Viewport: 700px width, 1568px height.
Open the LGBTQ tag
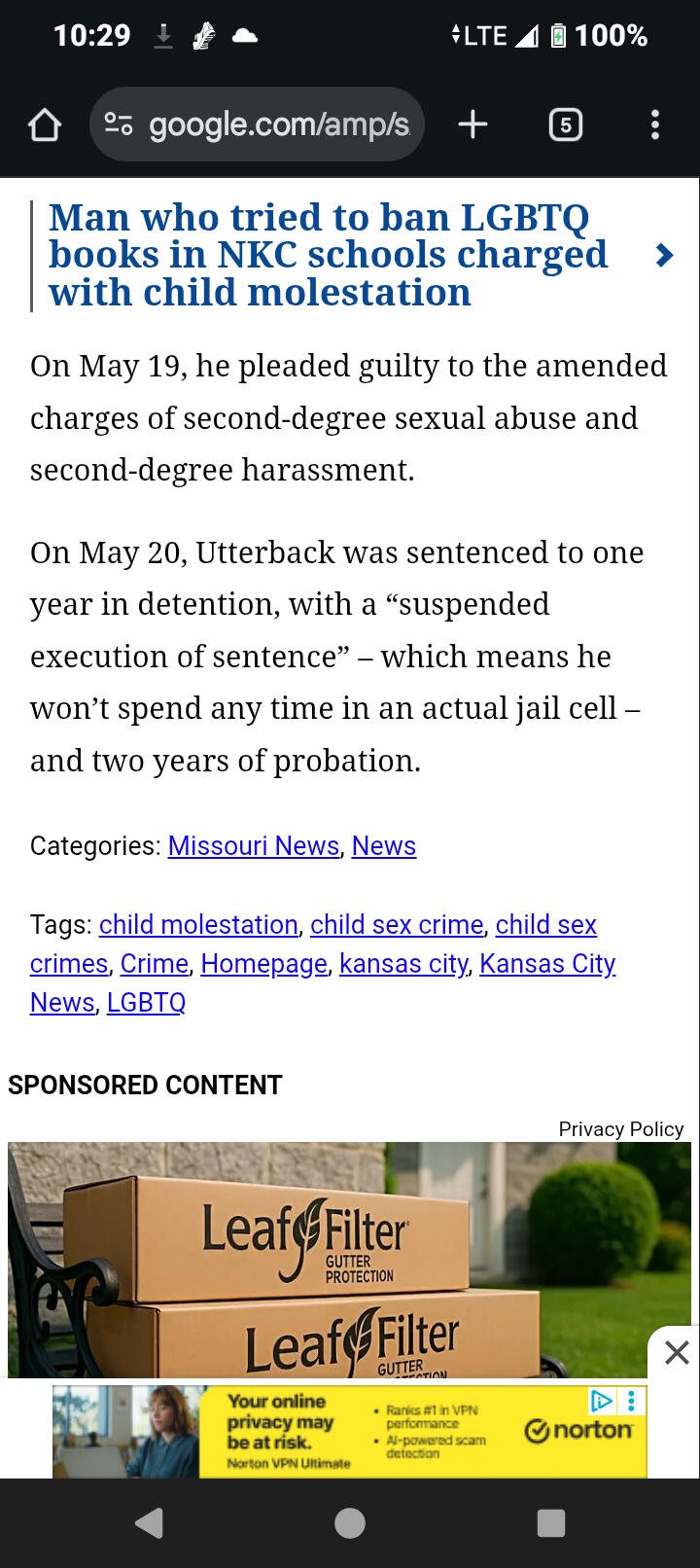(x=146, y=1003)
